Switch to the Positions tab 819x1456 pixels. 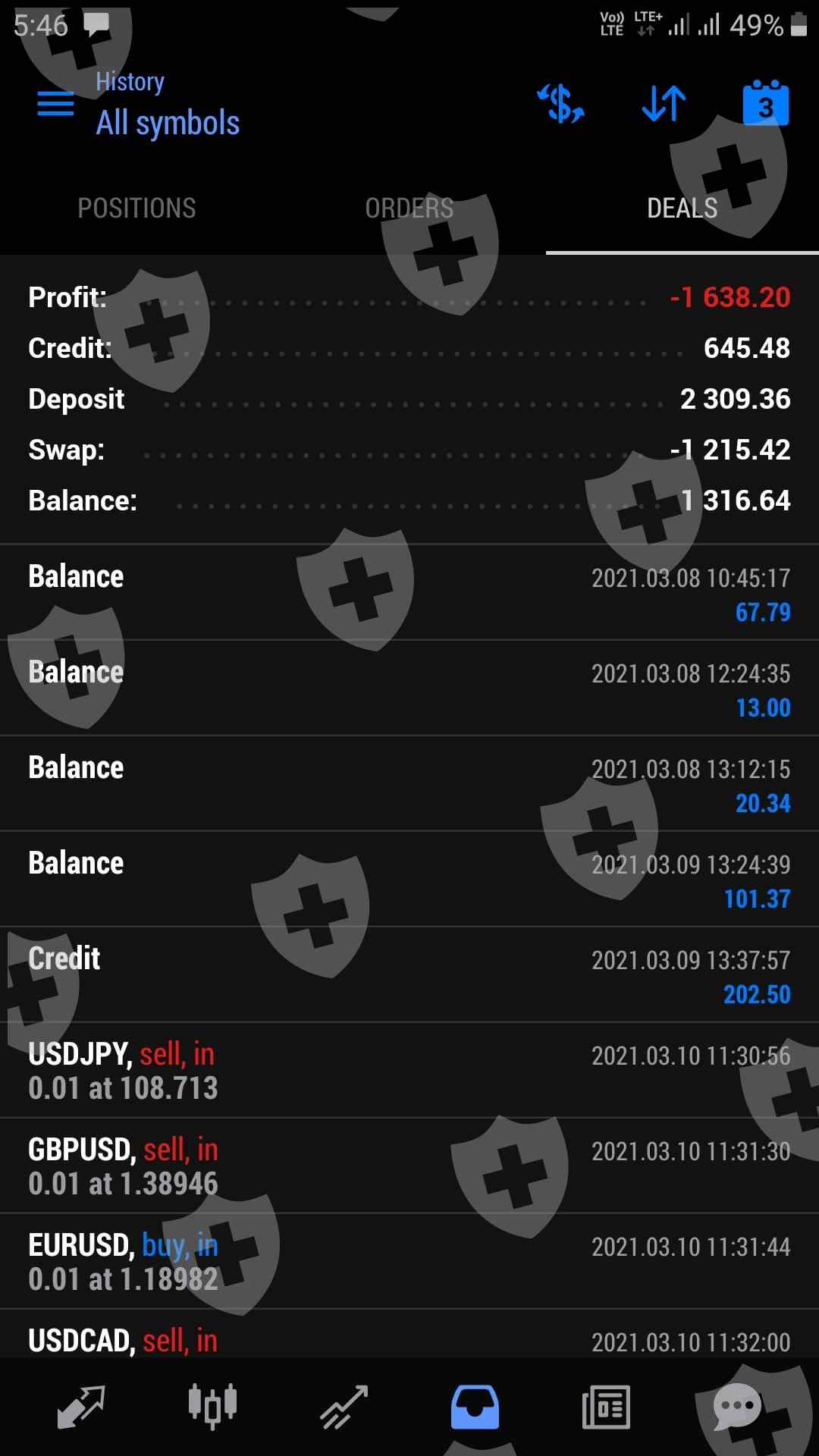(x=136, y=209)
